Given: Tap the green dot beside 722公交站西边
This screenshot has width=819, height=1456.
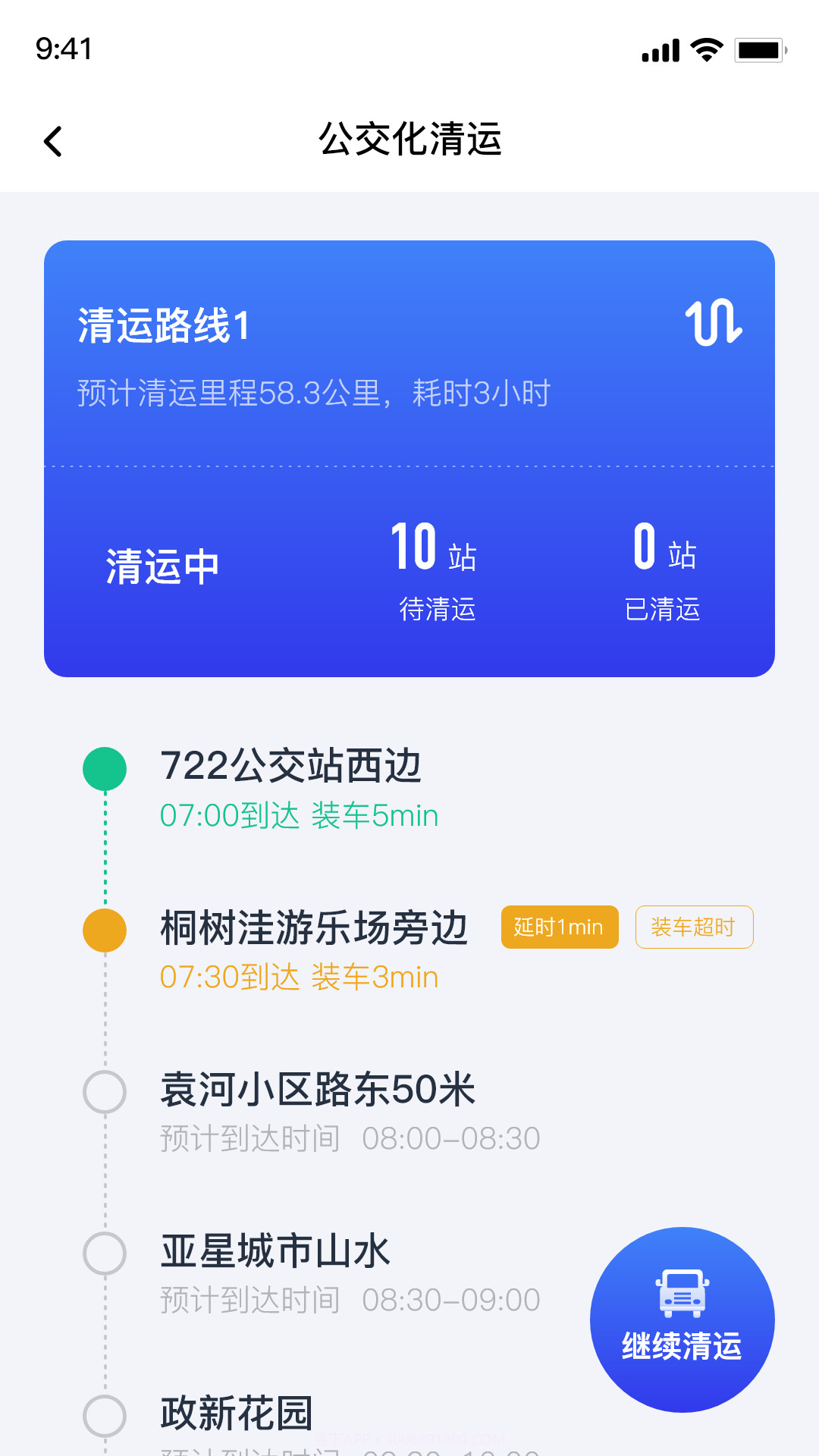Looking at the screenshot, I should click(x=105, y=768).
